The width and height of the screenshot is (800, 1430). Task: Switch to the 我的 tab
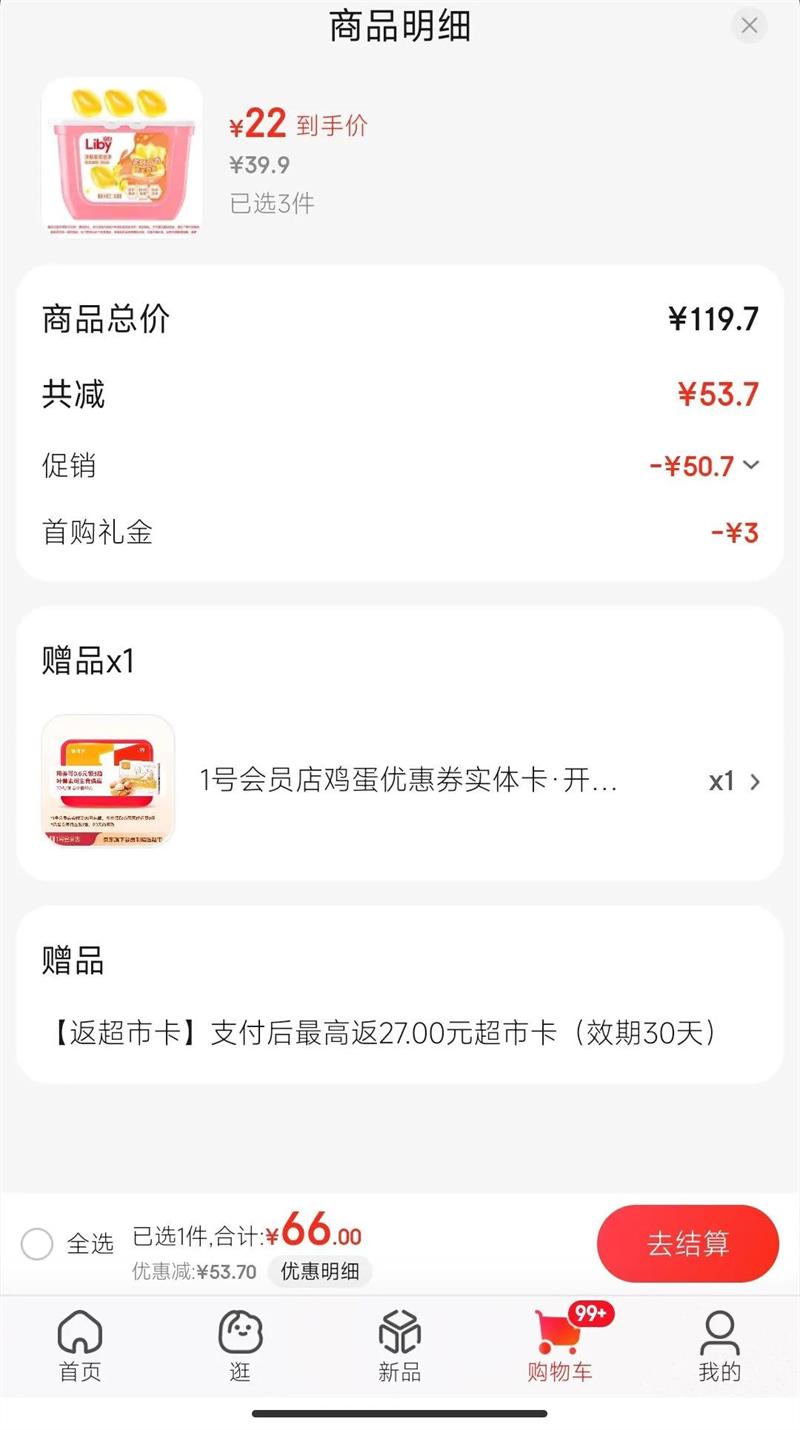pos(719,1346)
